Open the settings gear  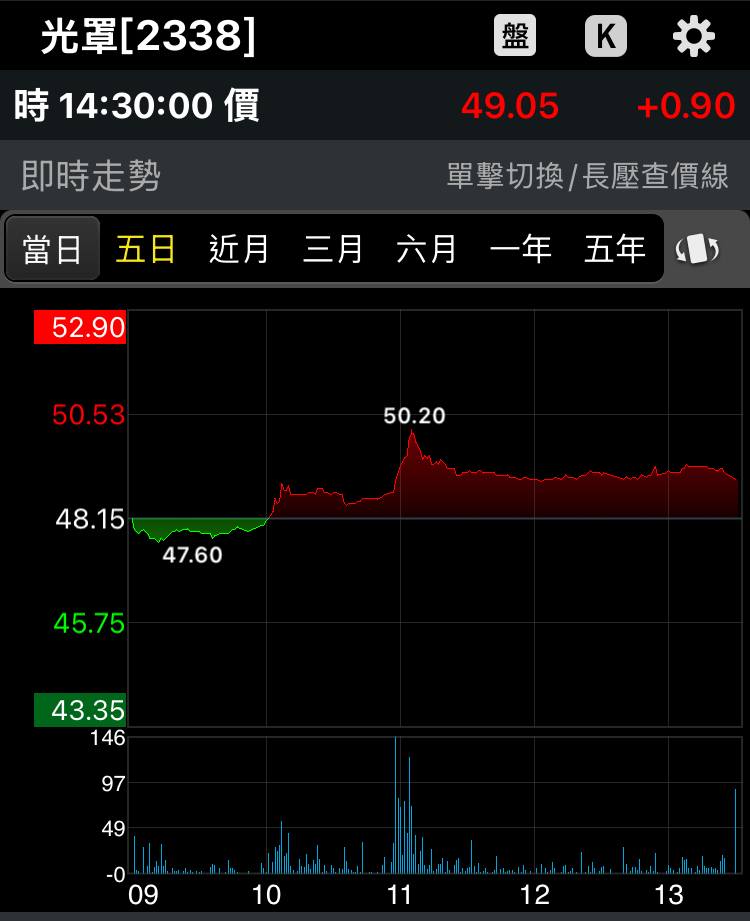(x=693, y=36)
